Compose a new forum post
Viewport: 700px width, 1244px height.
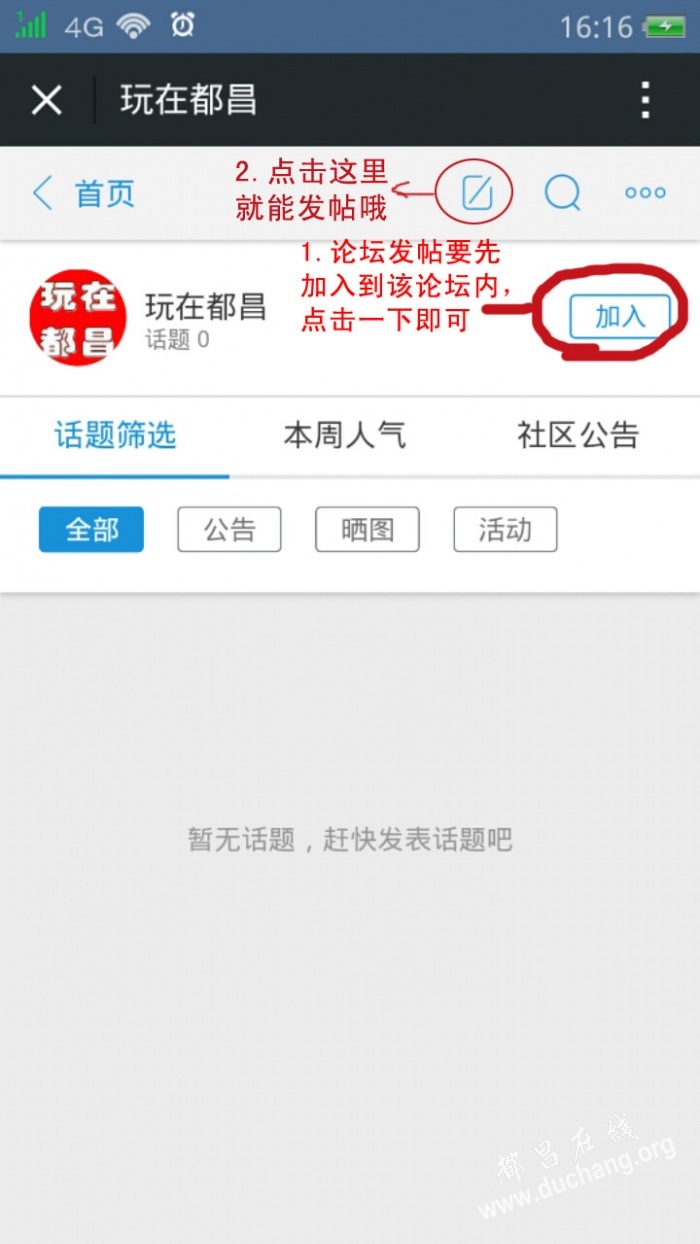coord(477,192)
